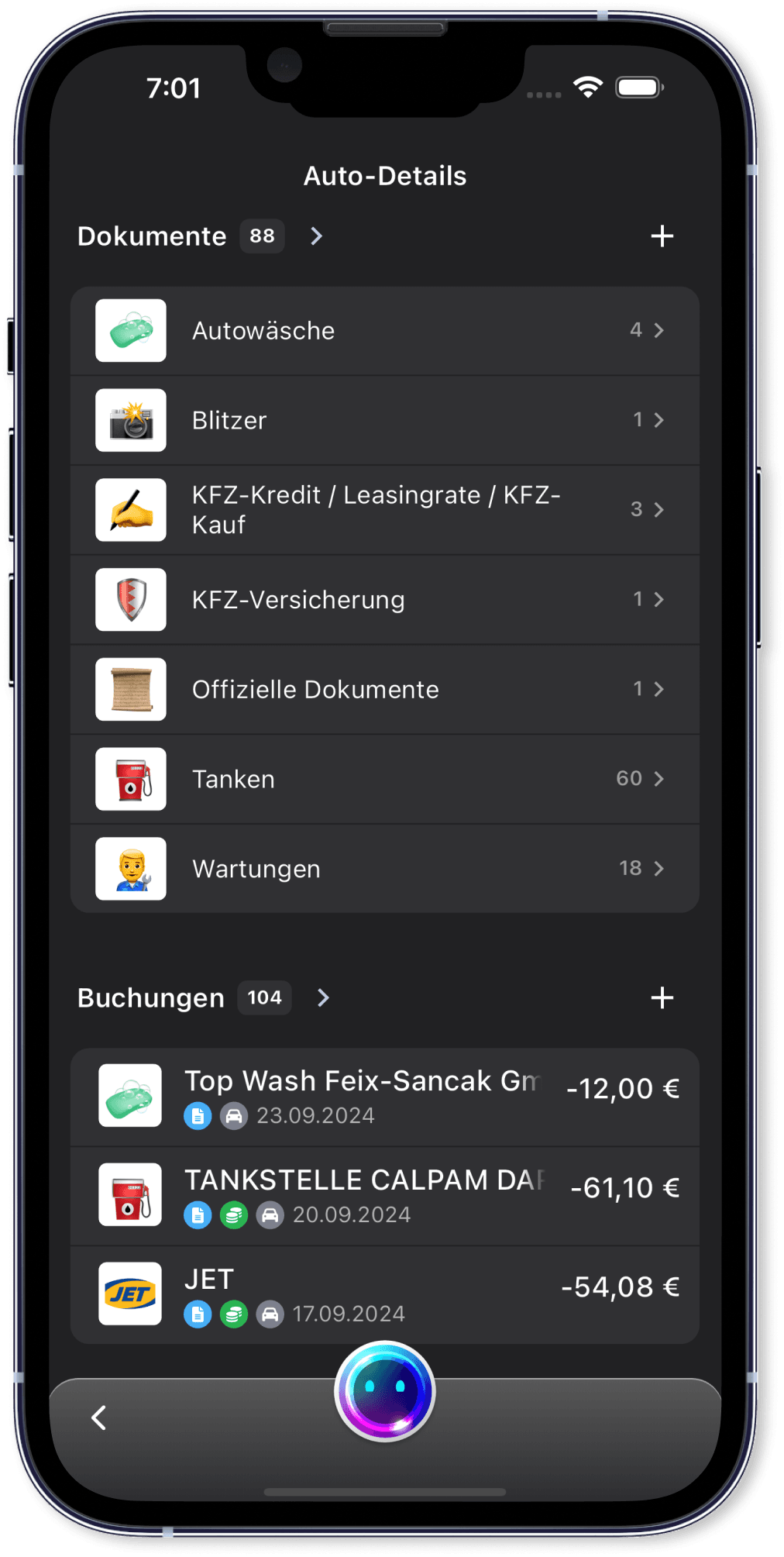
Task: Open the Top Wash Feix-Sancak booking entry
Action: pos(385,1094)
